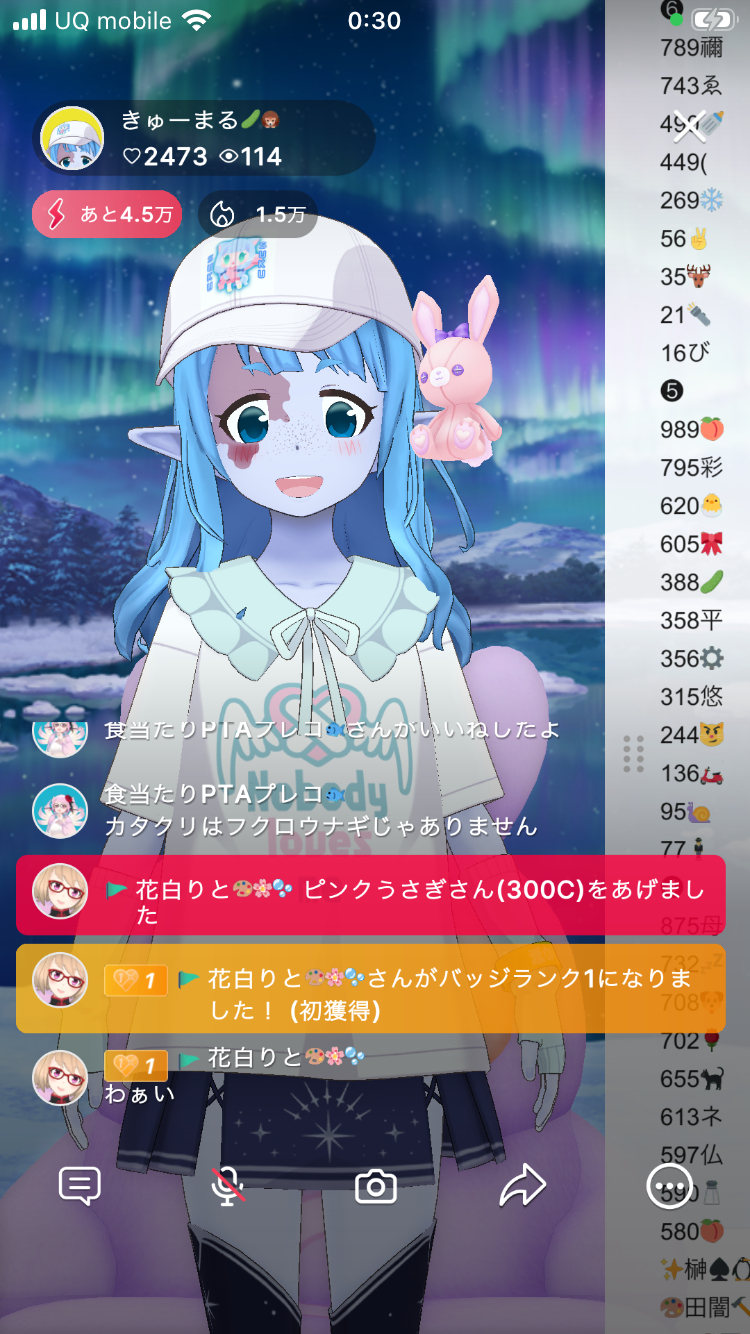750x1334 pixels.
Task: Tap the side panel drag handle
Action: tap(633, 753)
